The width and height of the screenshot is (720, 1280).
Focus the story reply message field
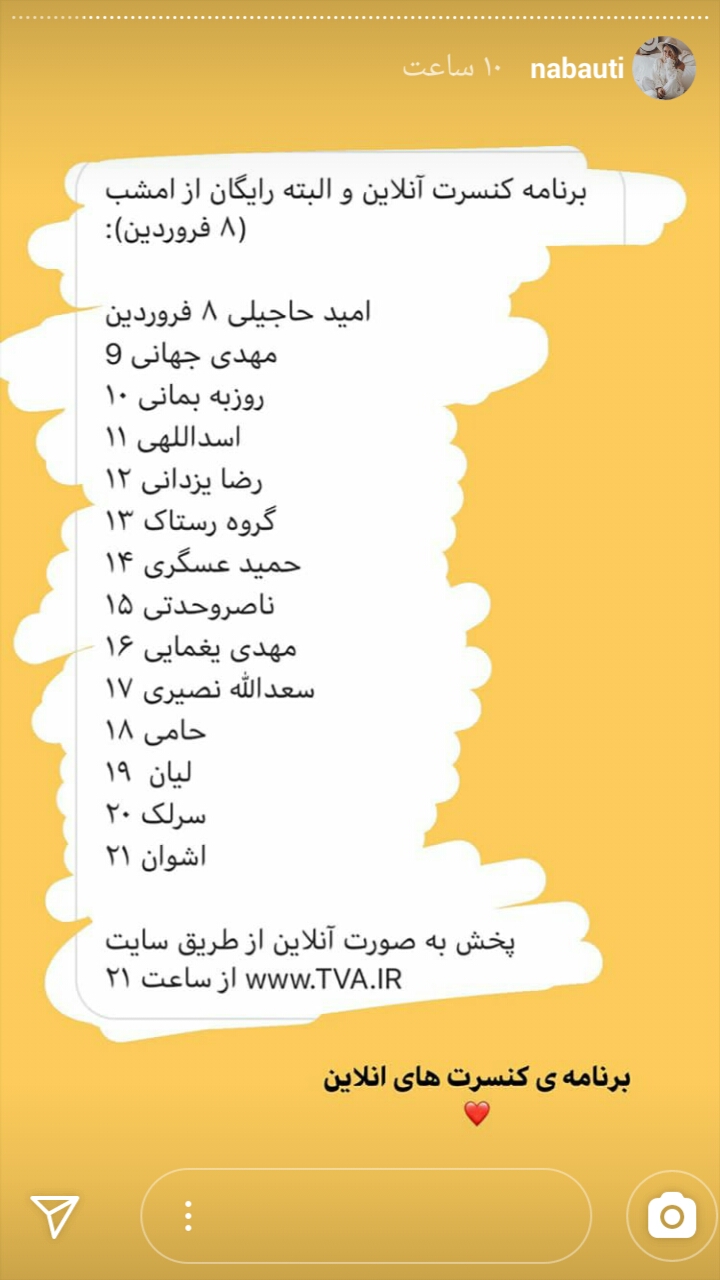[380, 1215]
